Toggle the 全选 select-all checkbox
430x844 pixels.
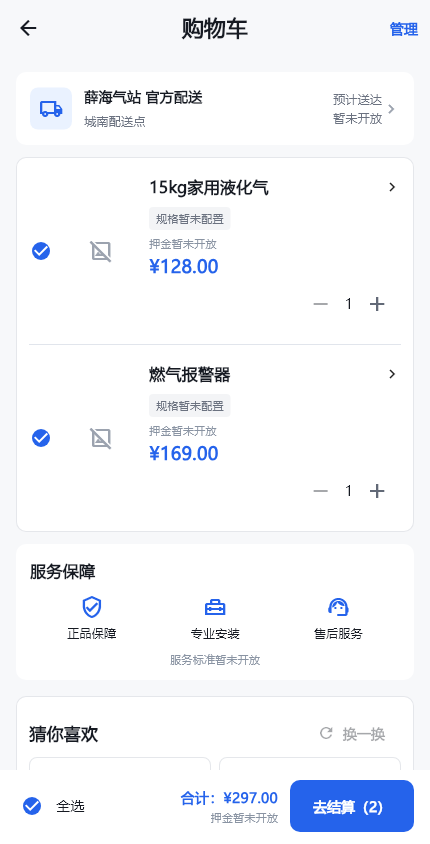[32, 806]
